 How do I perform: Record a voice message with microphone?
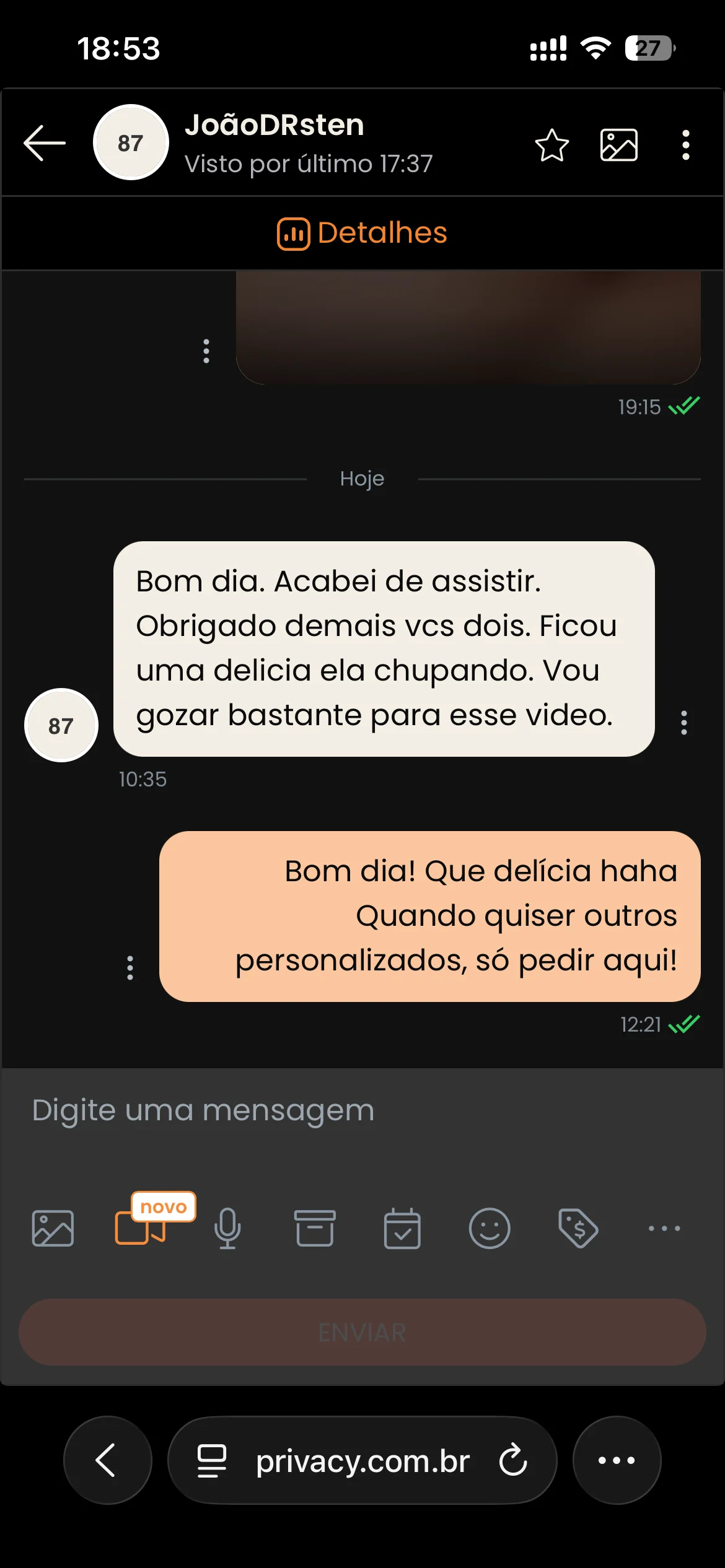click(x=227, y=1228)
